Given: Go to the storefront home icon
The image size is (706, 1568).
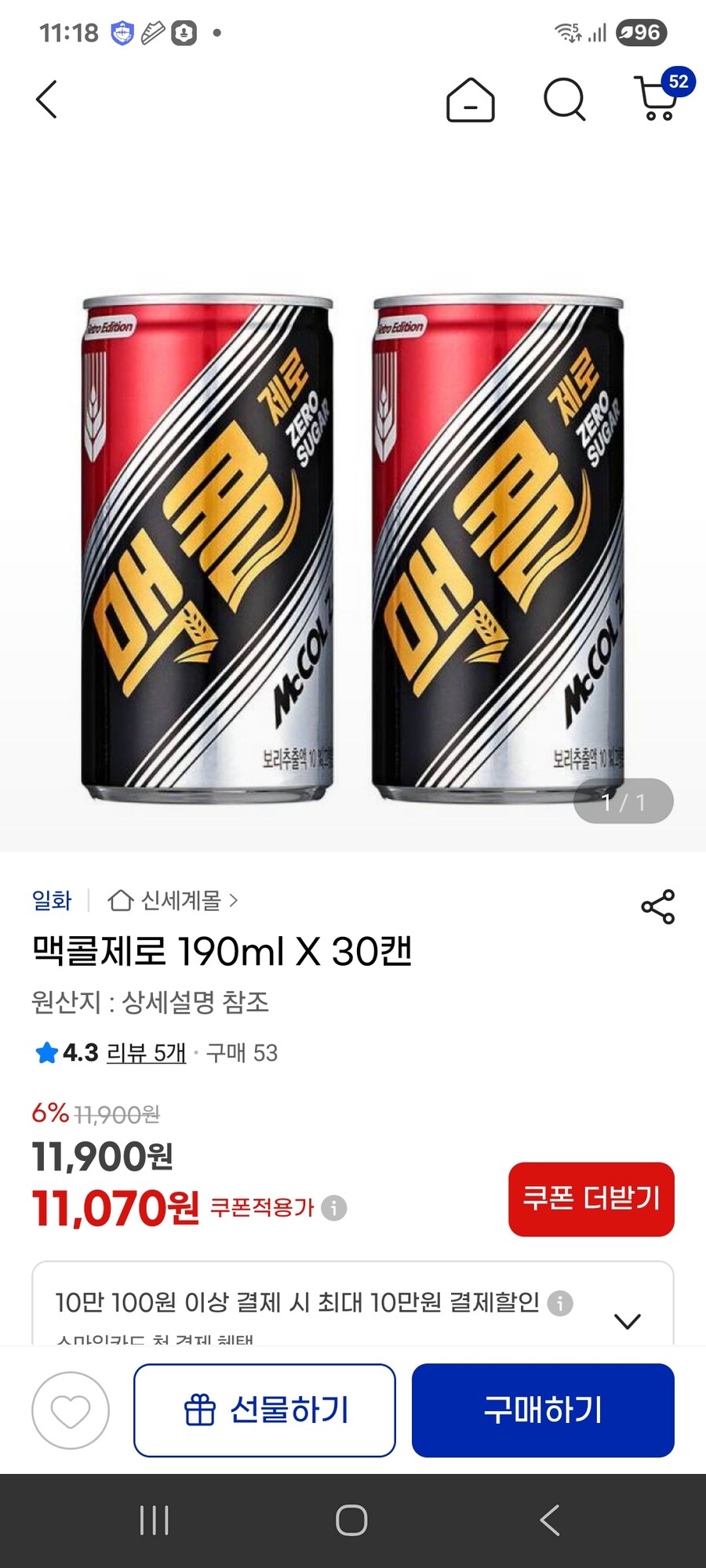Looking at the screenshot, I should pos(471,100).
